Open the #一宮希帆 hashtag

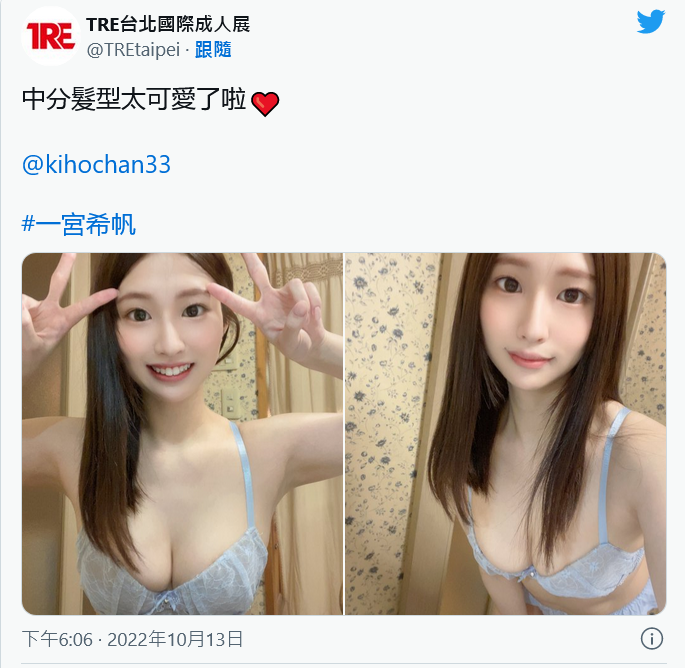[79, 224]
